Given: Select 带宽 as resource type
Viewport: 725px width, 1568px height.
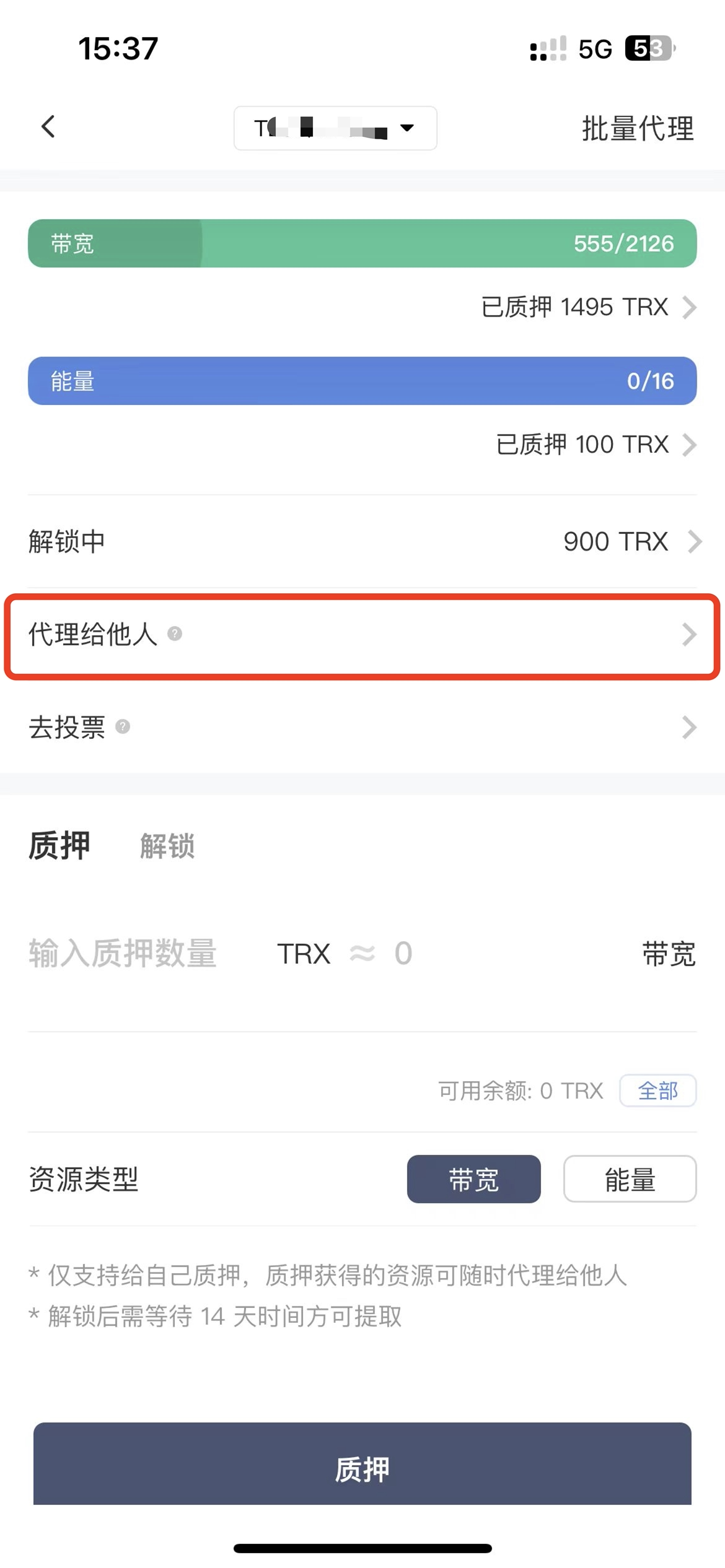Looking at the screenshot, I should tap(474, 1179).
